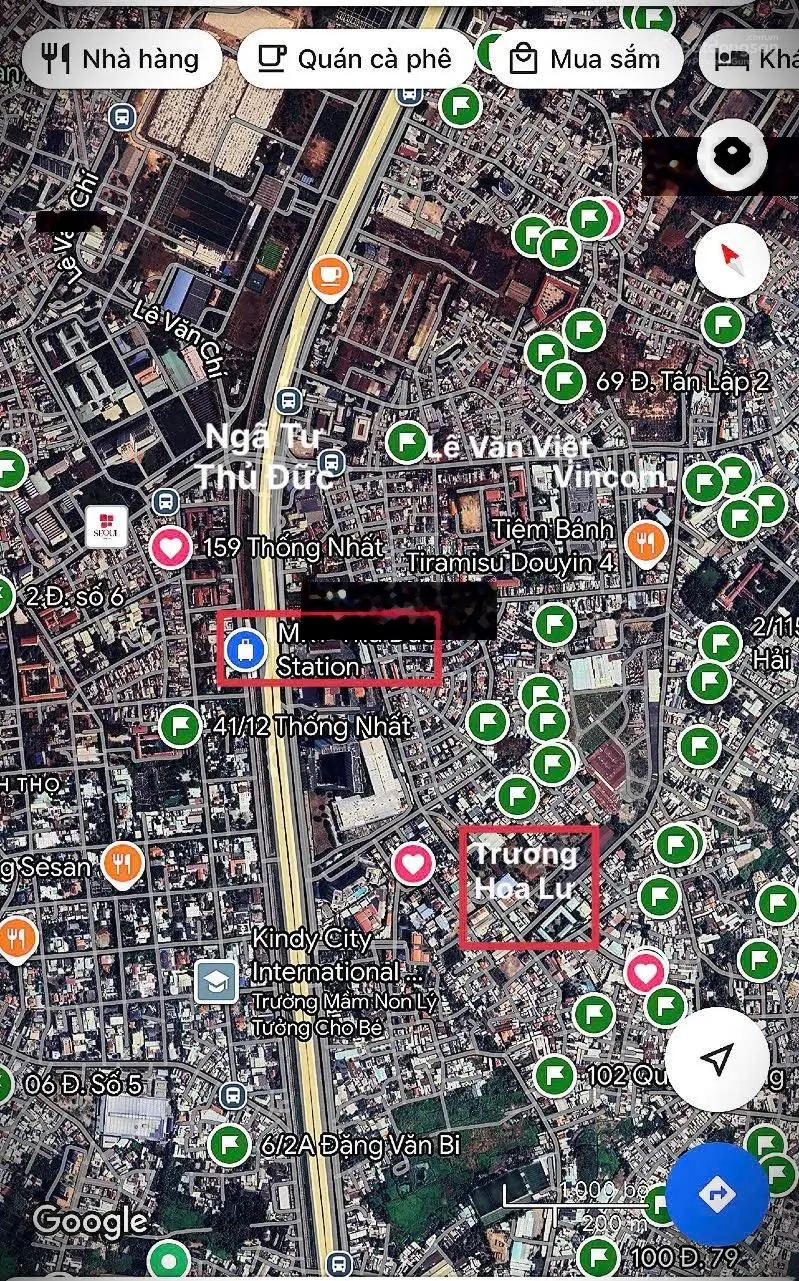Center map on my location
The height and width of the screenshot is (1281, 799).
(717, 1059)
